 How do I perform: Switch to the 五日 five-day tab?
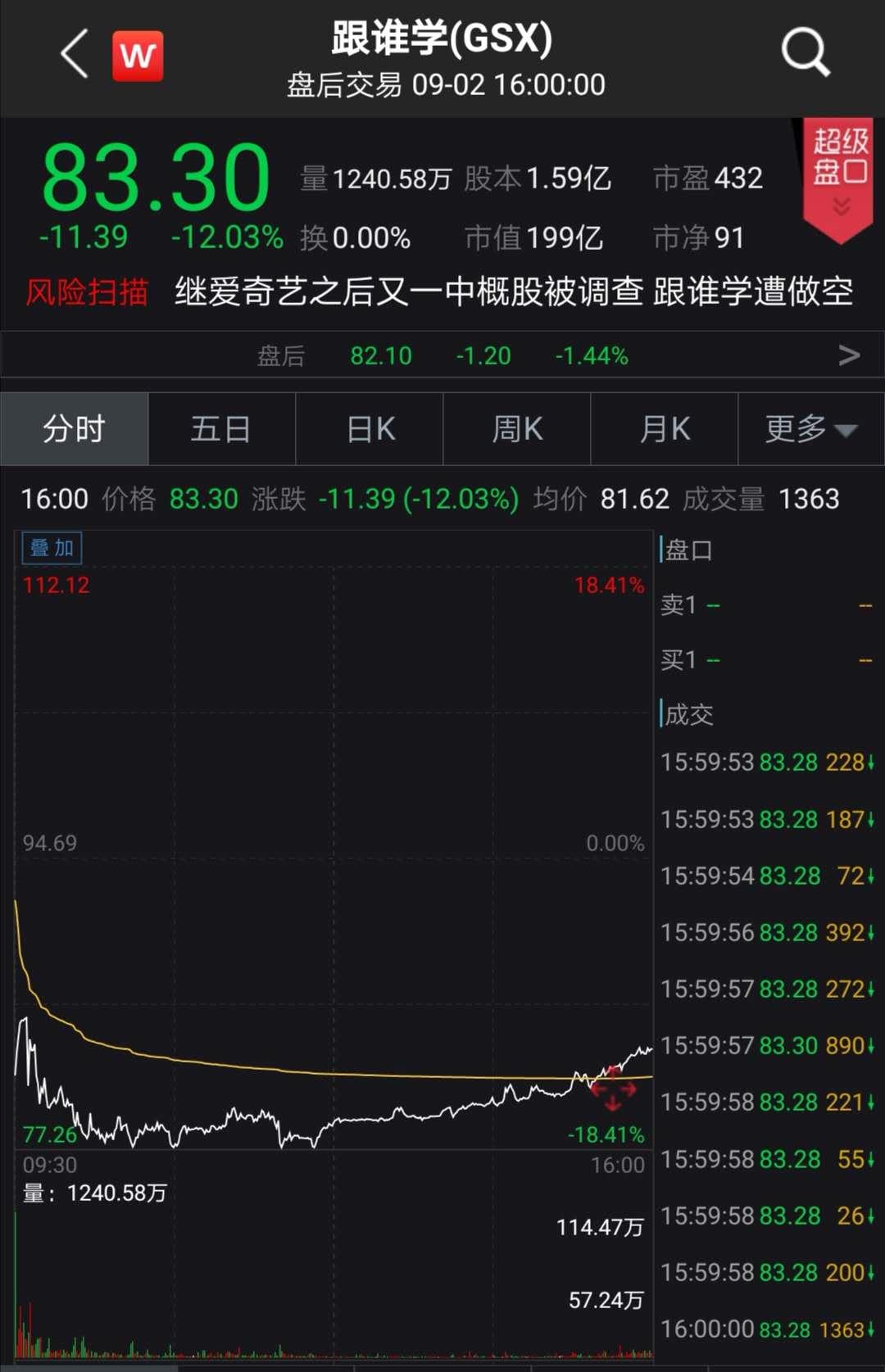tap(221, 429)
